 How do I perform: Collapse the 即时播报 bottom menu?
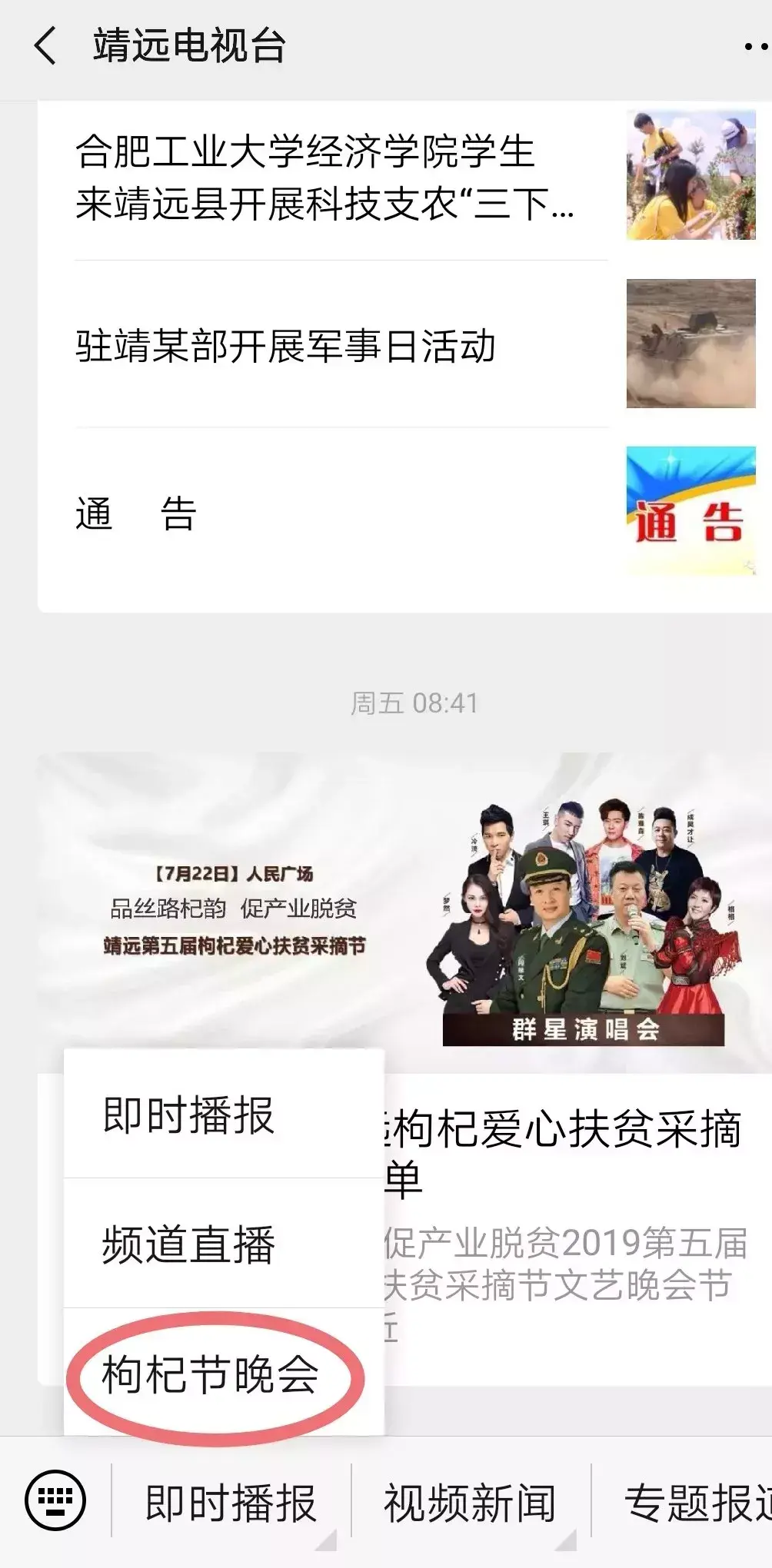coord(231,1503)
